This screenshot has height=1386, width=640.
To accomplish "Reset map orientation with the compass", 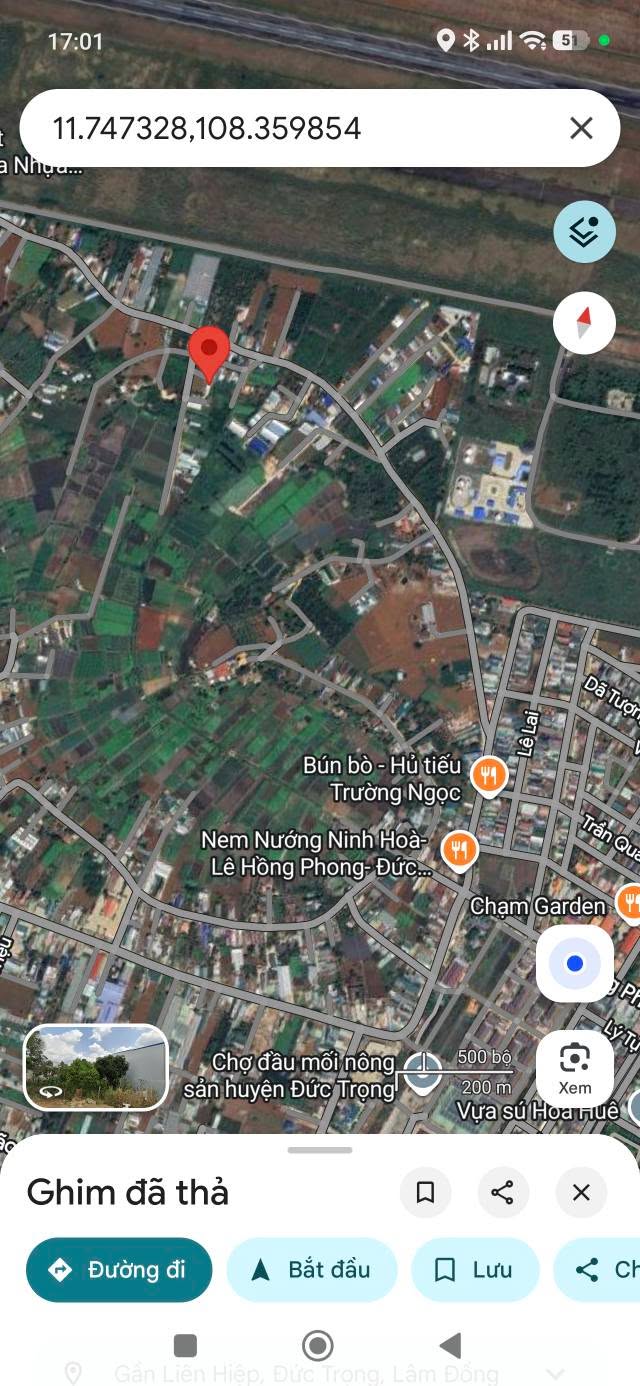I will [x=584, y=323].
